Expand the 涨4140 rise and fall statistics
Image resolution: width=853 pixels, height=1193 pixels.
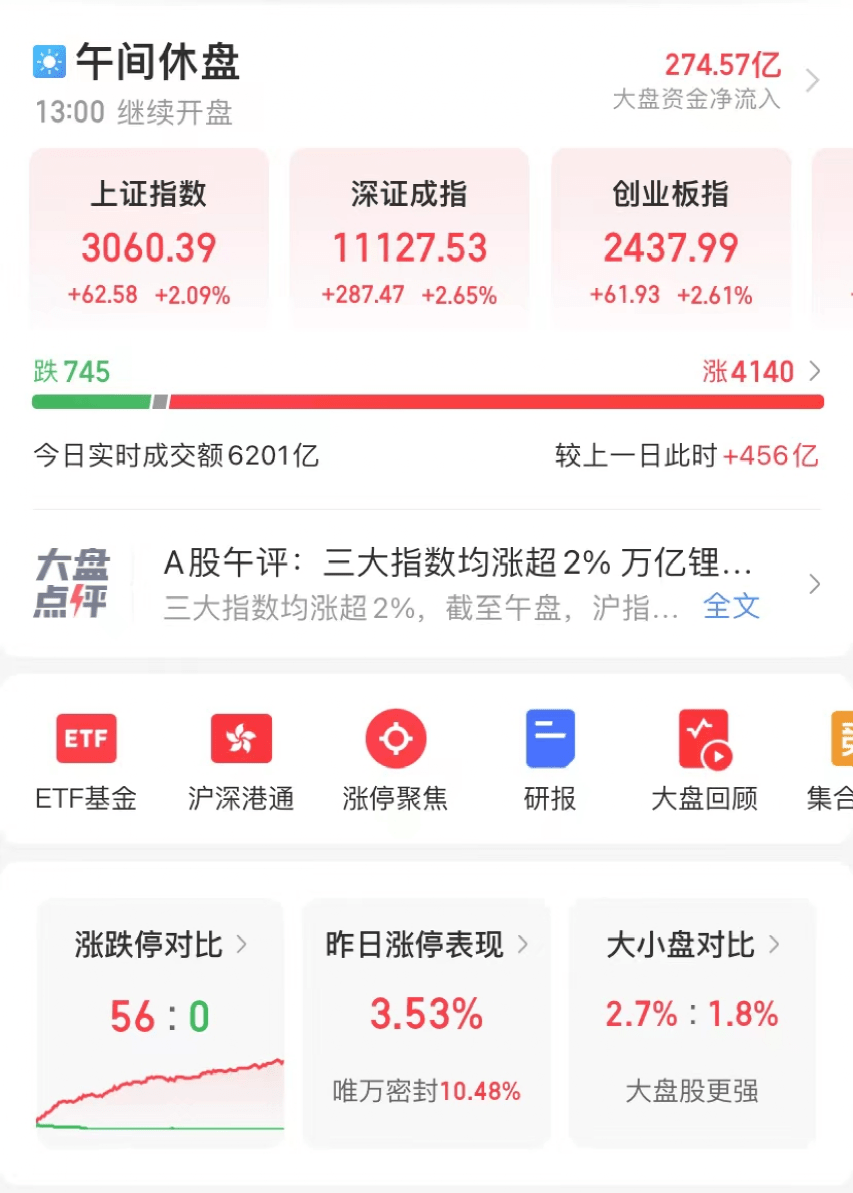pos(762,373)
